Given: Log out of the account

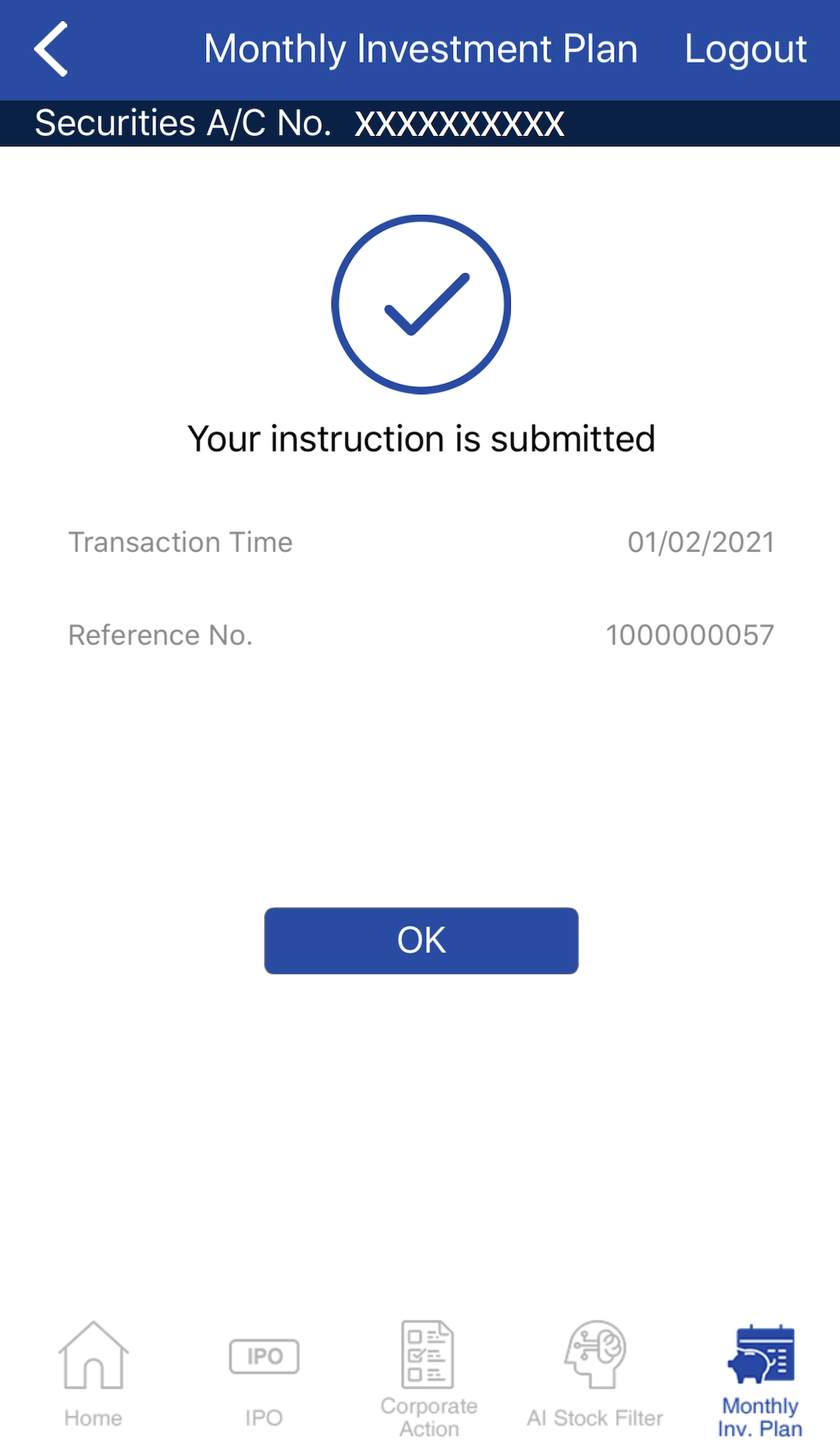Looking at the screenshot, I should click(745, 49).
